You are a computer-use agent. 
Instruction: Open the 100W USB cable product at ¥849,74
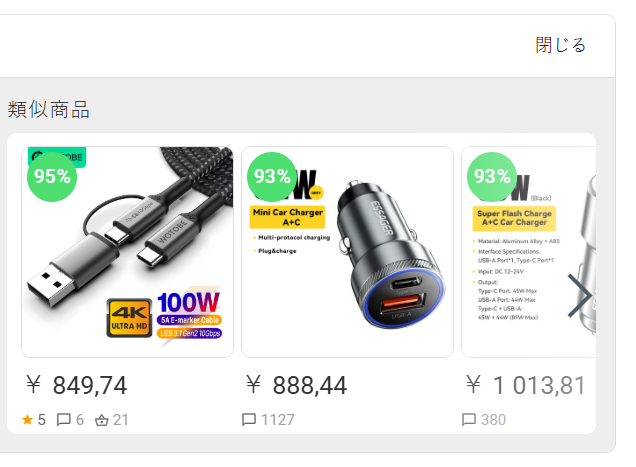127,252
